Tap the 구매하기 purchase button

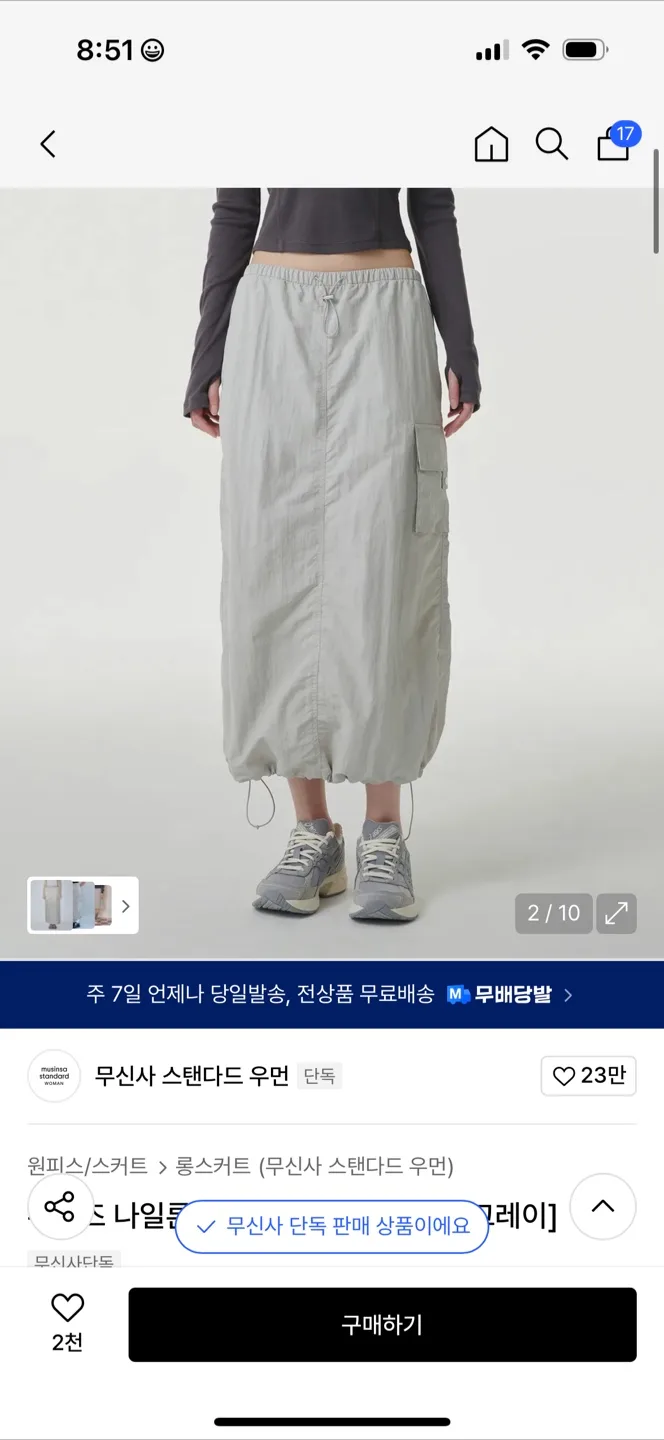[x=382, y=1325]
